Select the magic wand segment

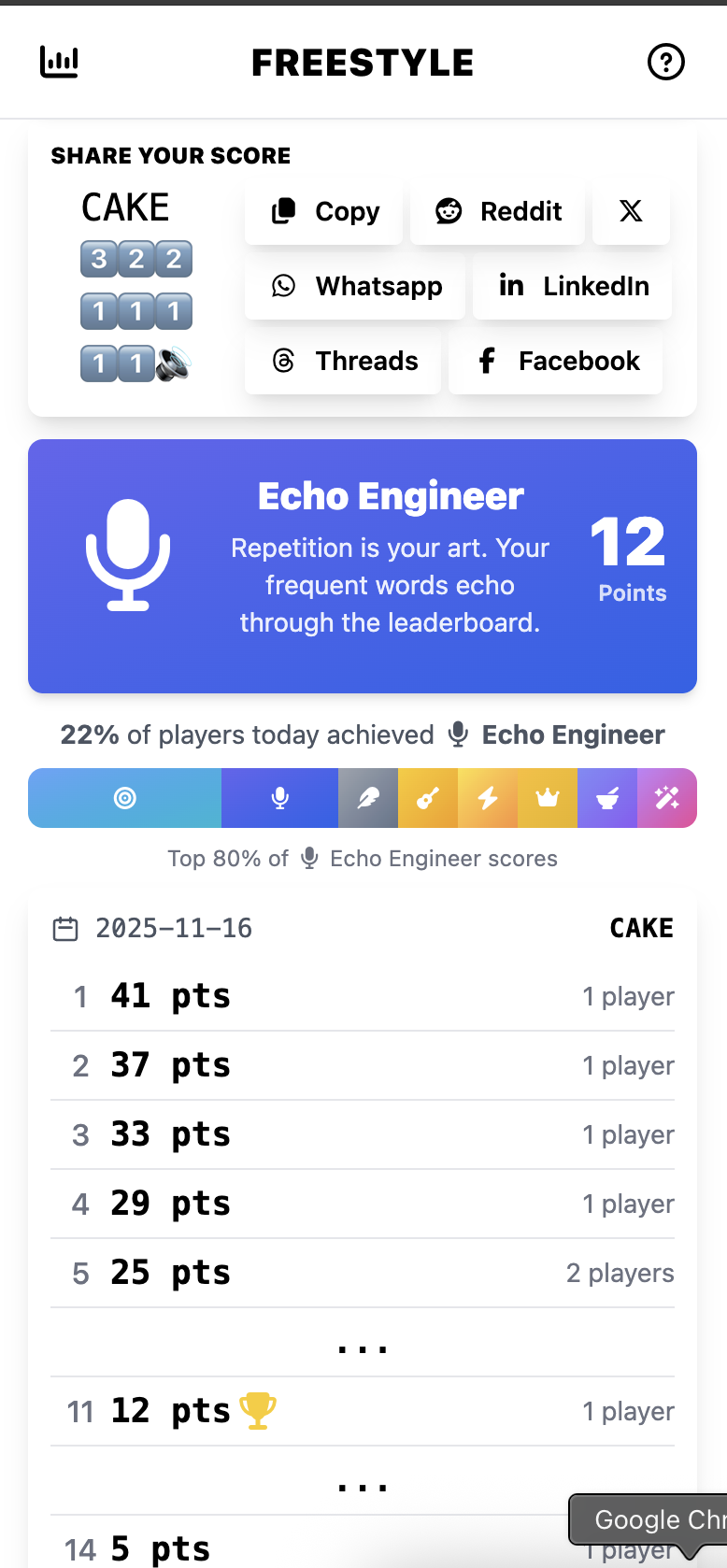pyautogui.click(x=667, y=798)
